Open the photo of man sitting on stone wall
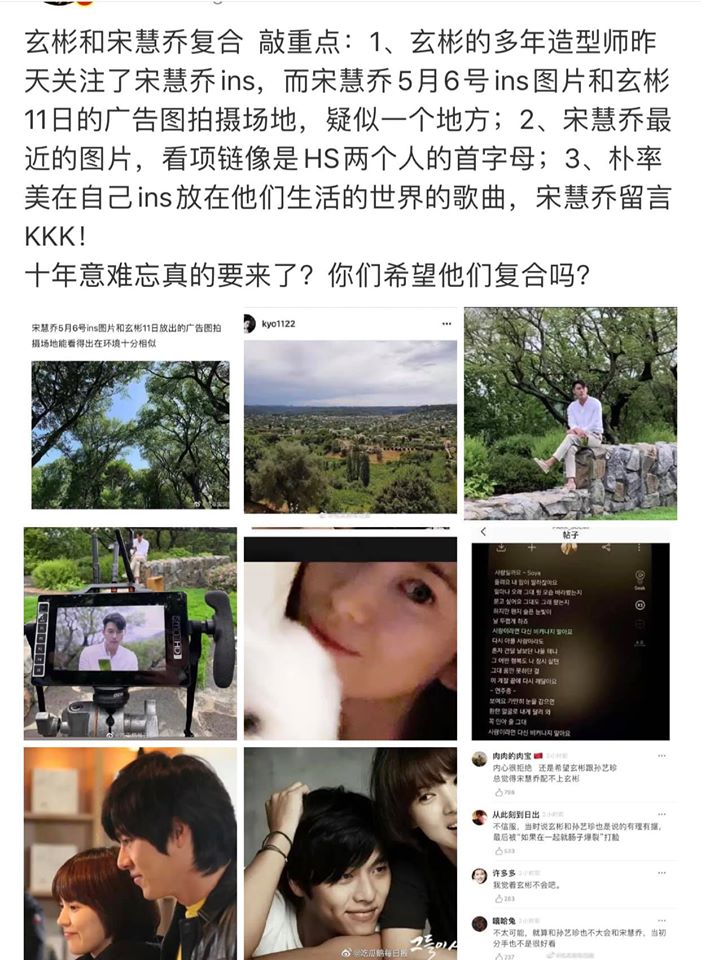The width and height of the screenshot is (701, 960). pyautogui.click(x=570, y=414)
